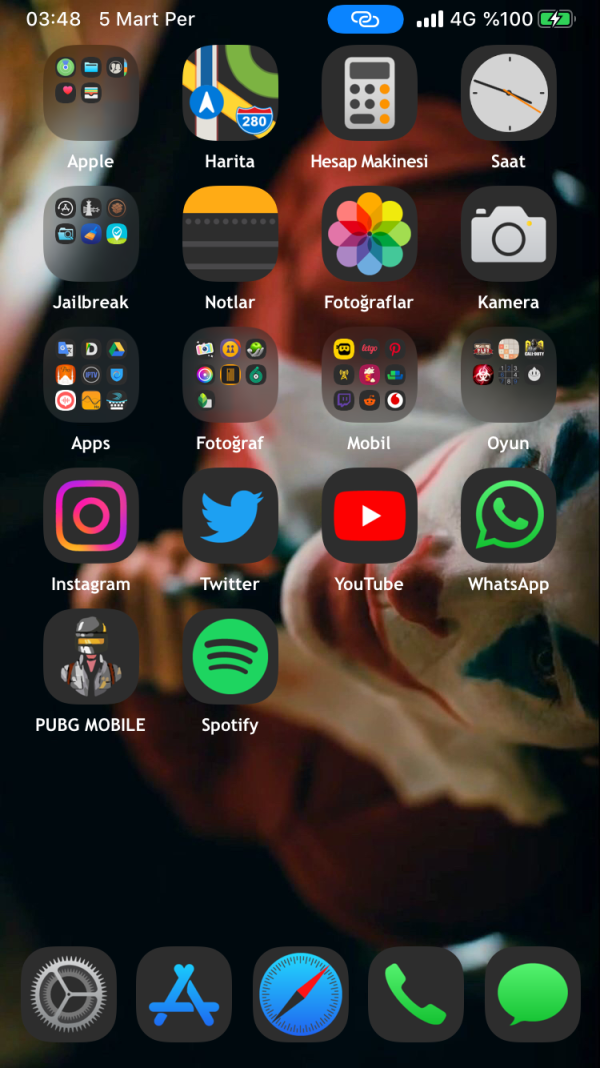Screen dimensions: 600x1068
Task: Open the Saat clock app
Action: [x=508, y=93]
